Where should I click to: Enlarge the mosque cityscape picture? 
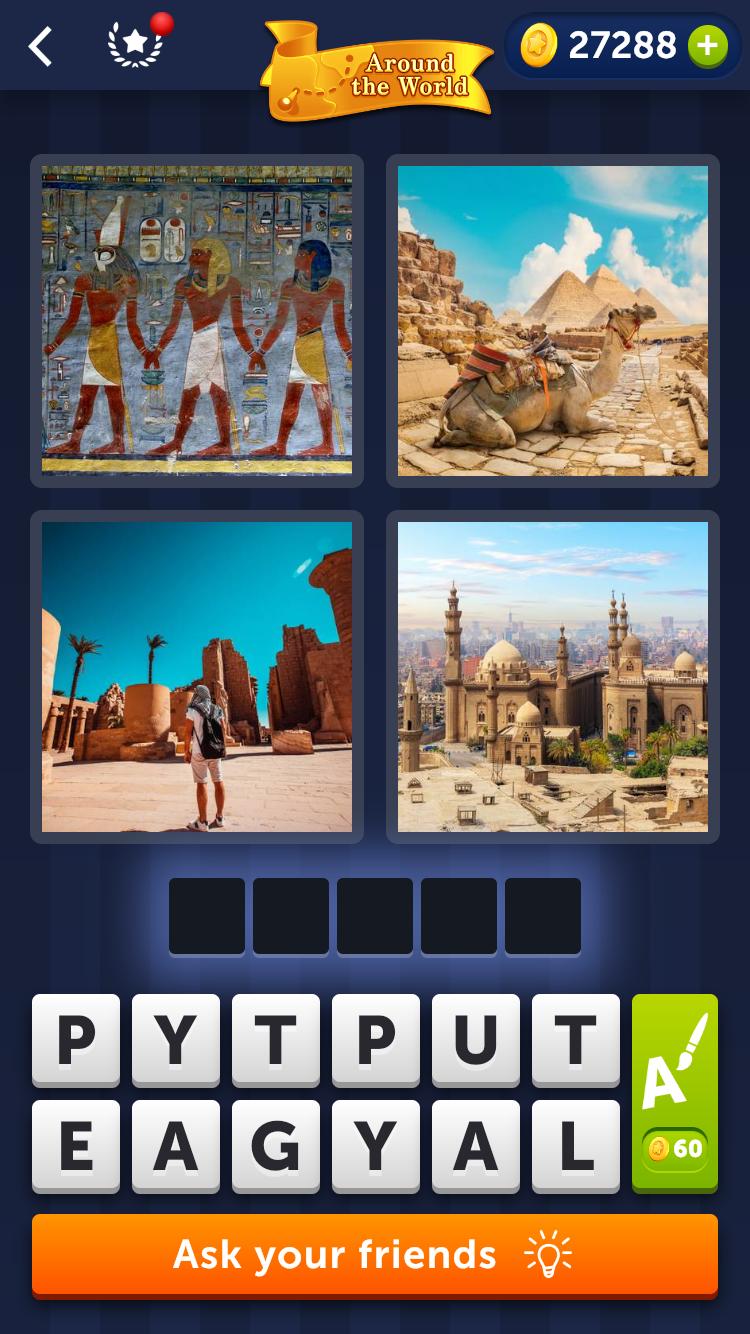[552, 676]
